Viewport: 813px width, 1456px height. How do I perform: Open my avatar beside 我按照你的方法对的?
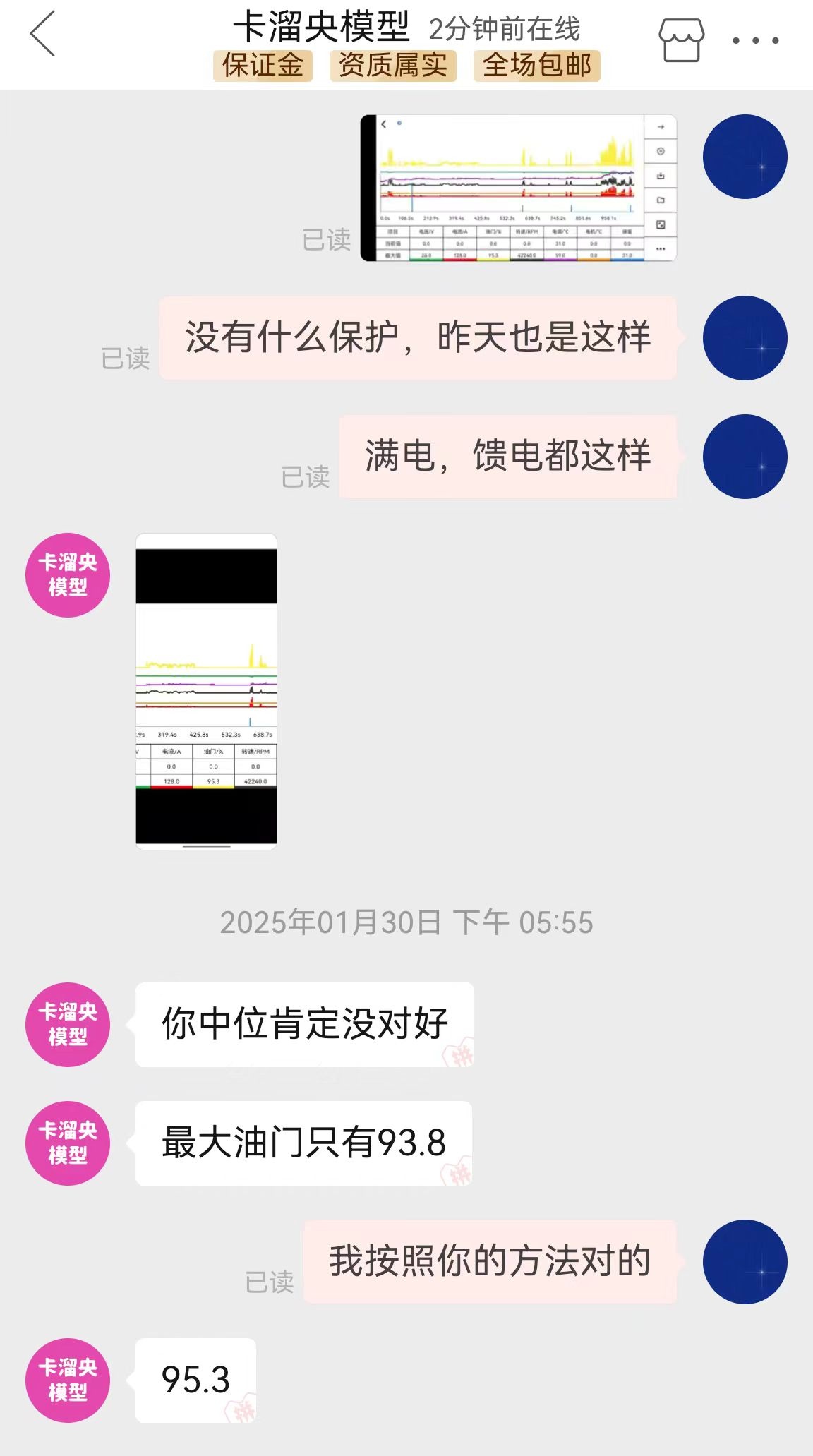tap(745, 1261)
